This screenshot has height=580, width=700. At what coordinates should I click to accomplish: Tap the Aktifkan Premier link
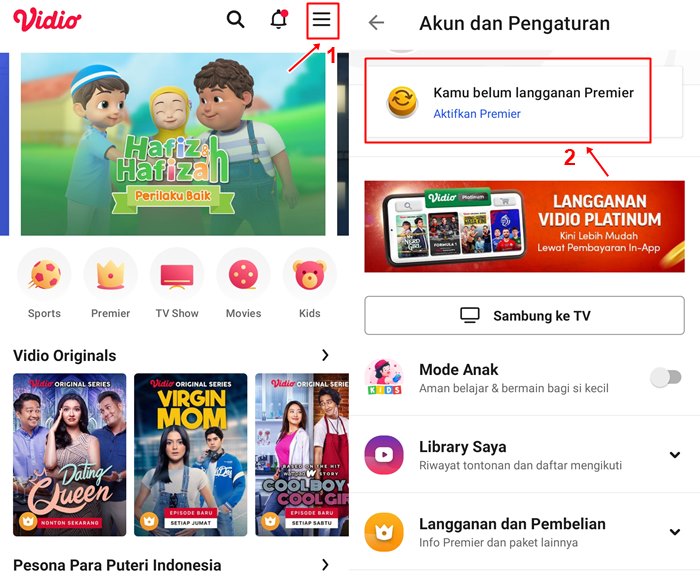coord(477,114)
